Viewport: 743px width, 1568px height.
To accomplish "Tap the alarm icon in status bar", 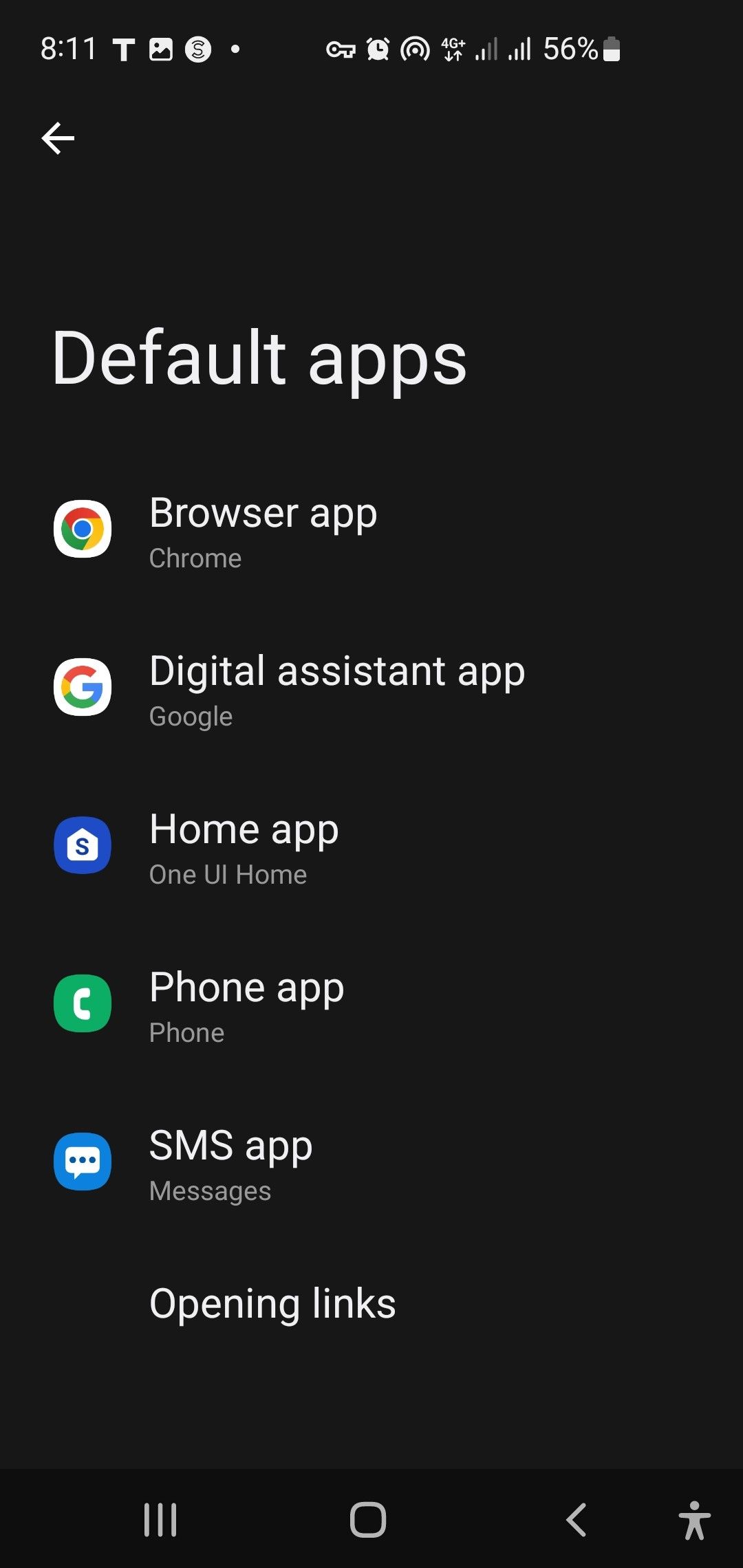I will pos(377,50).
